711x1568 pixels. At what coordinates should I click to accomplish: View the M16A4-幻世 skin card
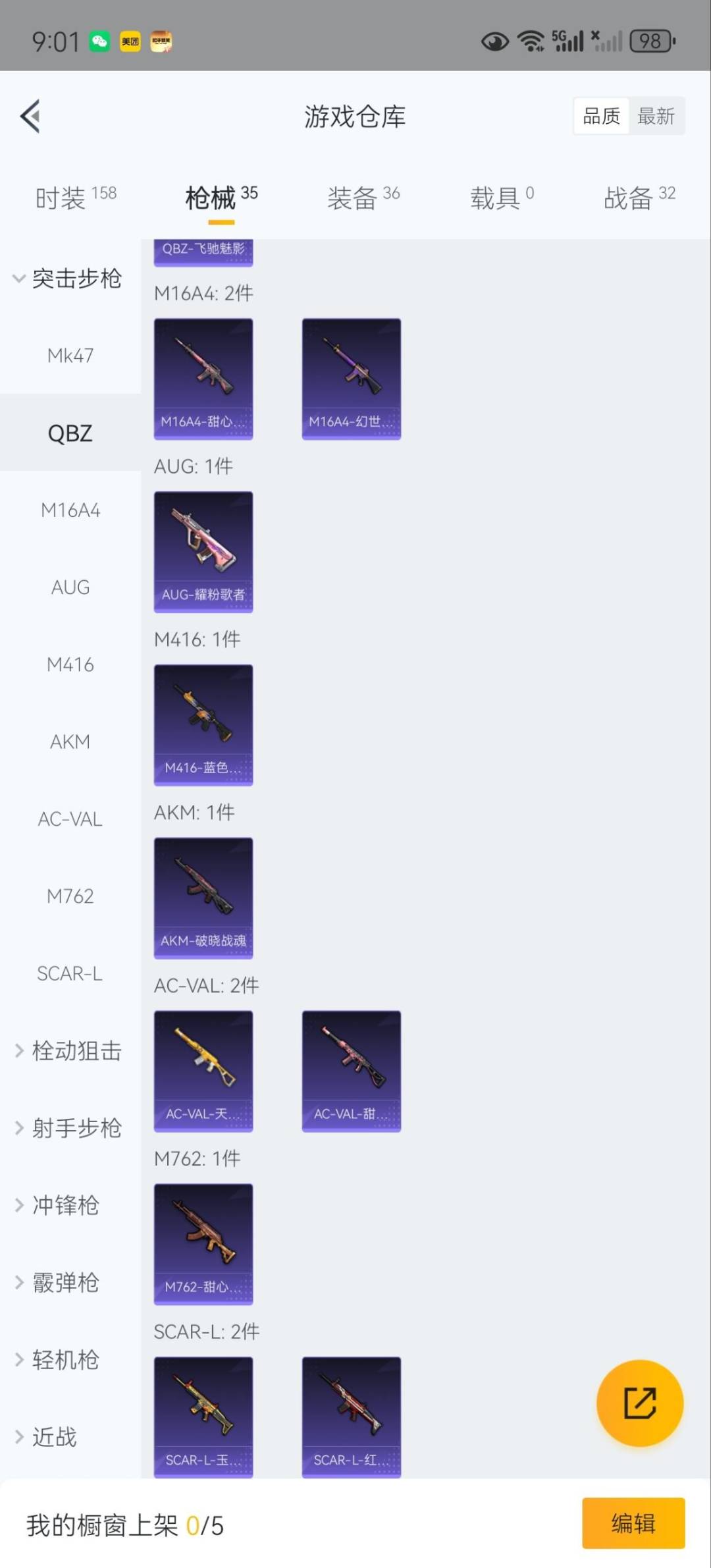pos(351,379)
